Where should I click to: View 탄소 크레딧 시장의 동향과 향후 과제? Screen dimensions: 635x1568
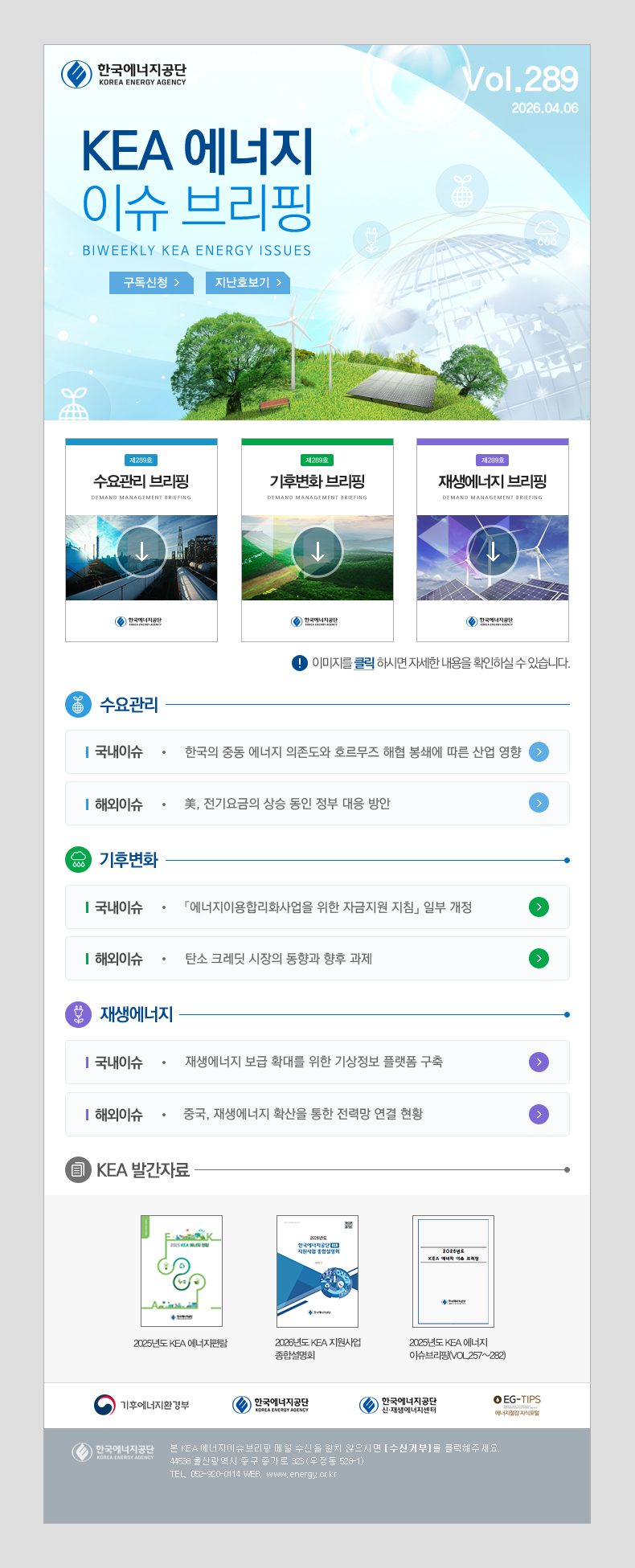[539, 959]
